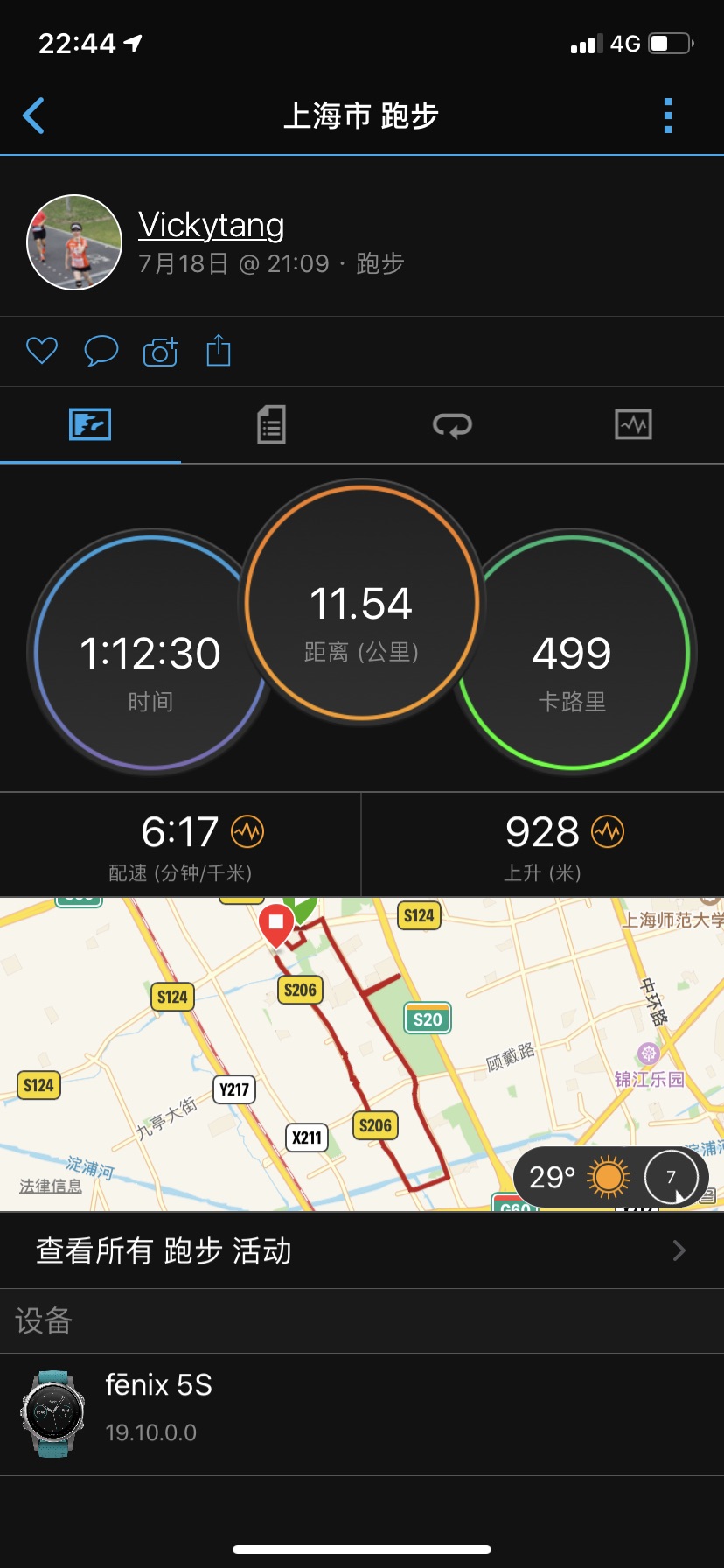Open the 29° weather badge
The width and height of the screenshot is (724, 1568).
[611, 1177]
